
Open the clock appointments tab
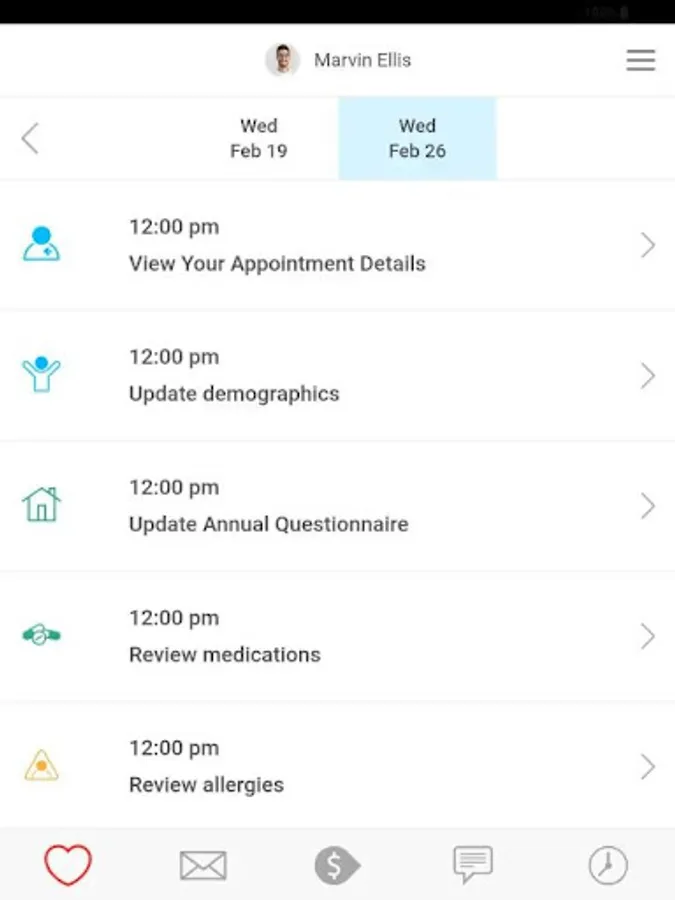(608, 865)
